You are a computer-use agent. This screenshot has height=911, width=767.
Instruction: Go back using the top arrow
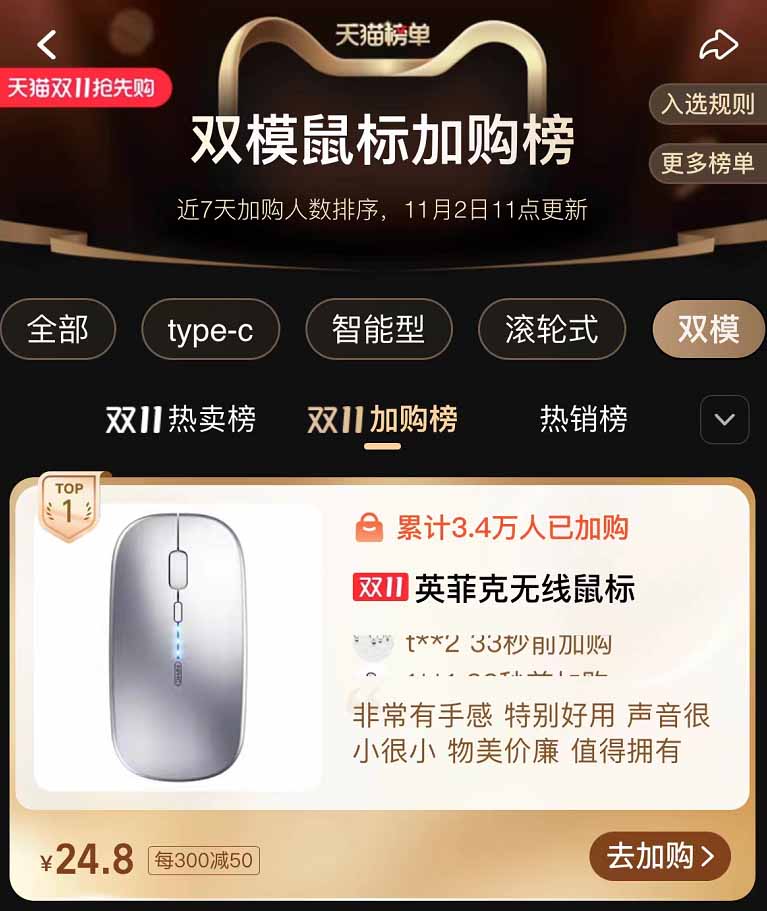[x=47, y=45]
